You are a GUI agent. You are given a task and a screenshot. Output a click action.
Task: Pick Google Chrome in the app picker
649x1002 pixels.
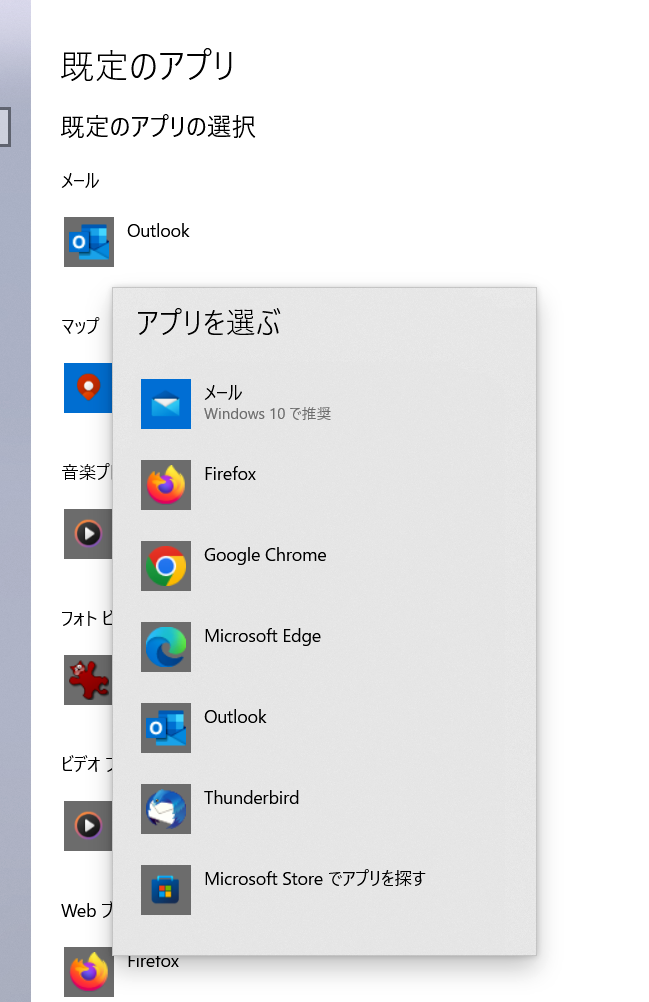264,565
